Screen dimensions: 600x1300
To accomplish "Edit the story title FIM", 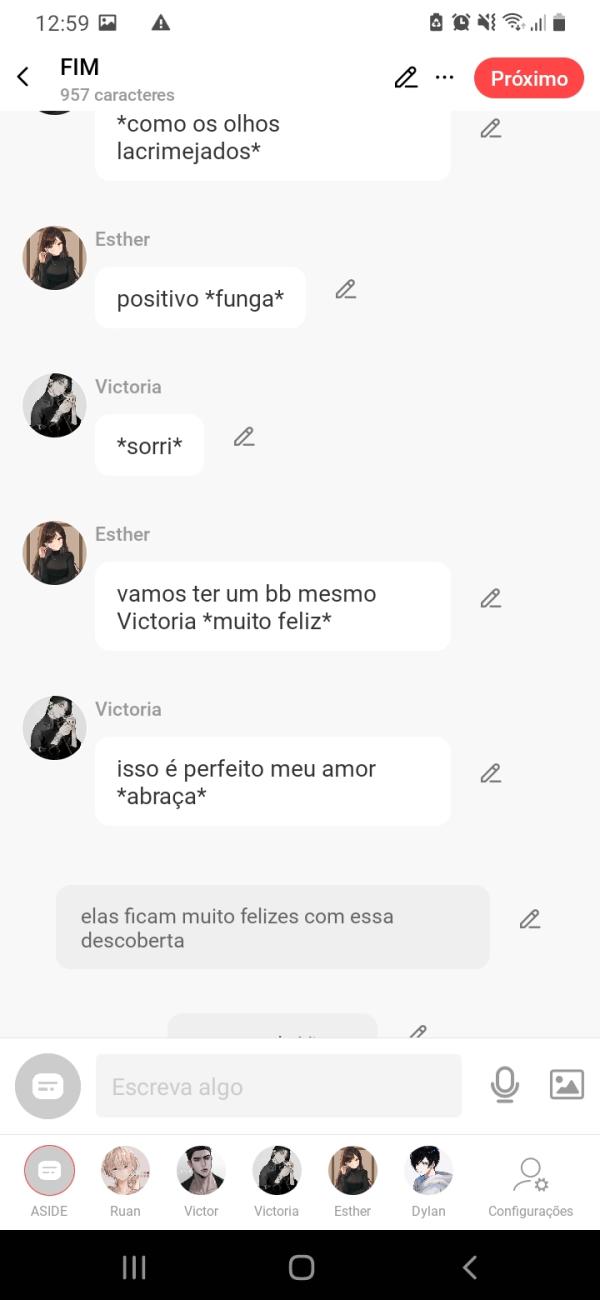I will click(x=405, y=78).
